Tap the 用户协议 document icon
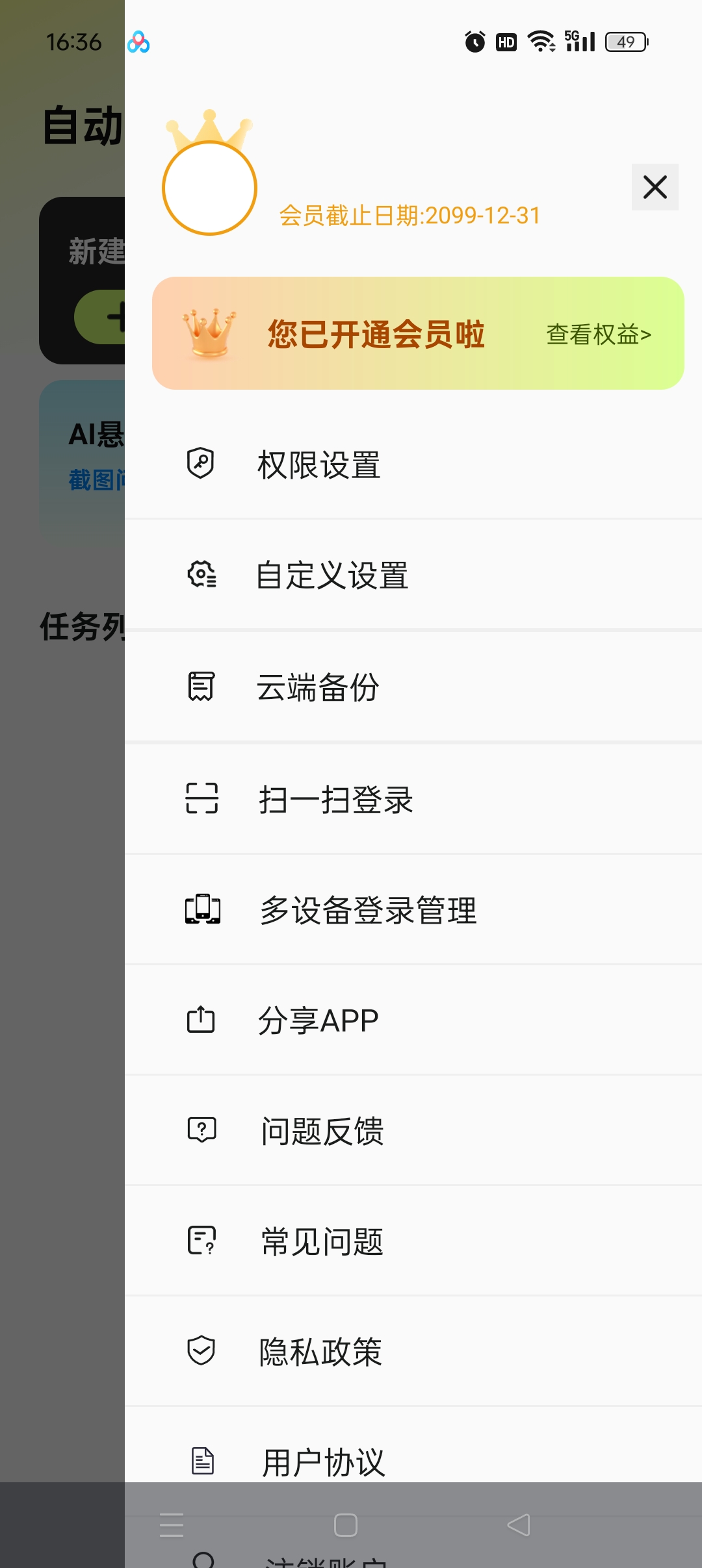Image resolution: width=702 pixels, height=1568 pixels. 202,1461
